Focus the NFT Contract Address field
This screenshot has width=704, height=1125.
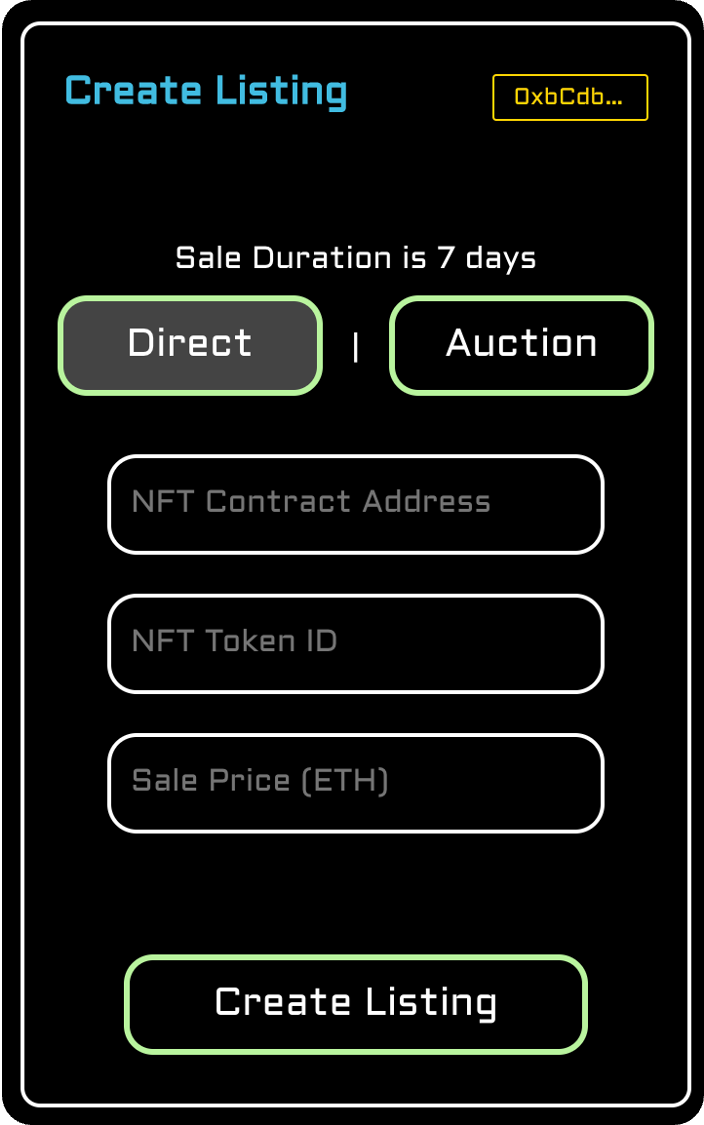pos(355,504)
